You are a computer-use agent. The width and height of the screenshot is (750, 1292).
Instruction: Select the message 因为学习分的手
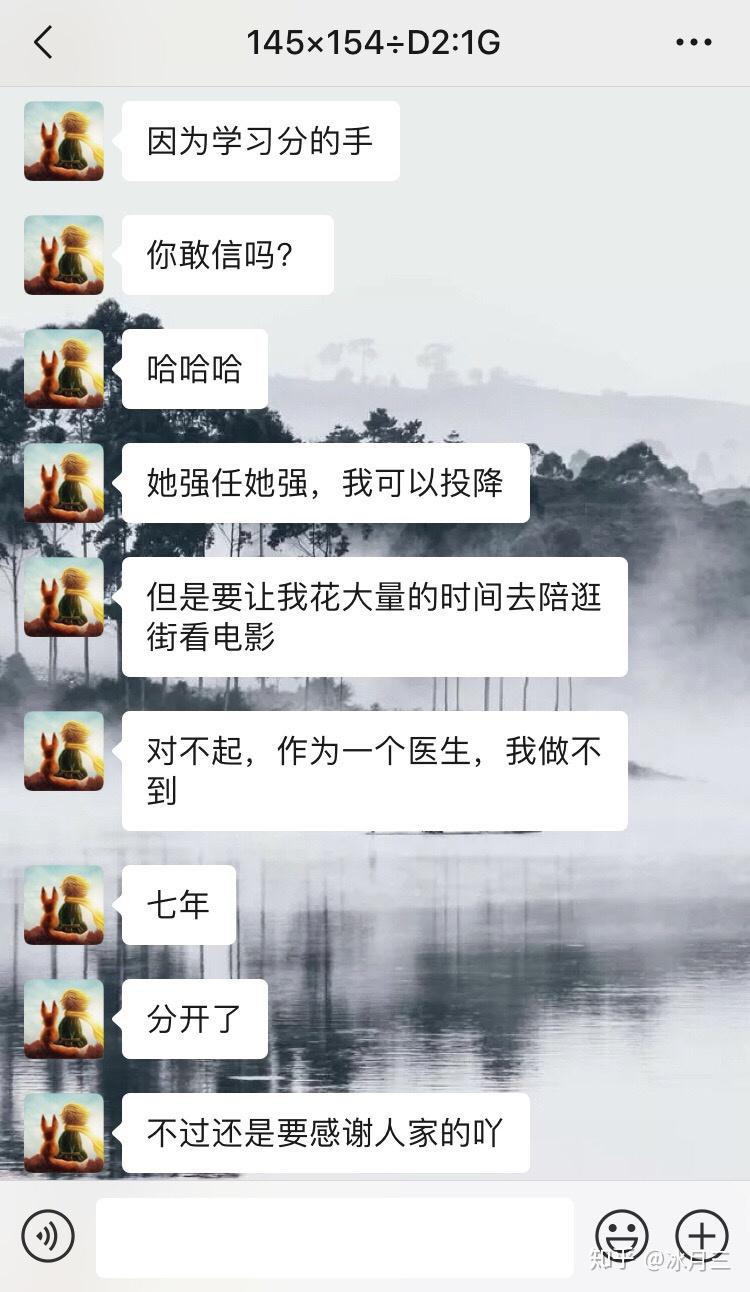point(260,142)
